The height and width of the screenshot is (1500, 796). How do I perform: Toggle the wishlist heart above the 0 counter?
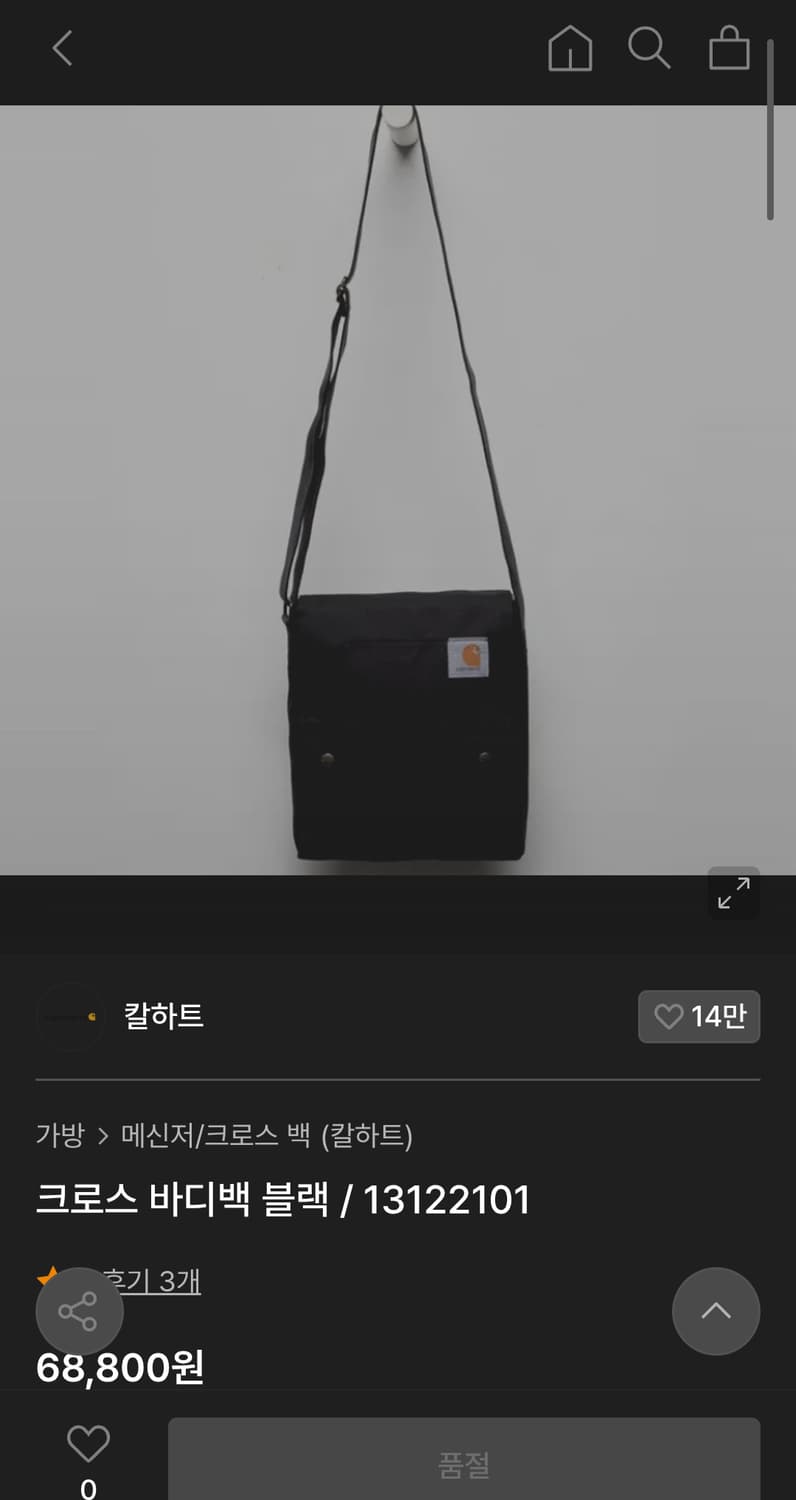(88, 1442)
